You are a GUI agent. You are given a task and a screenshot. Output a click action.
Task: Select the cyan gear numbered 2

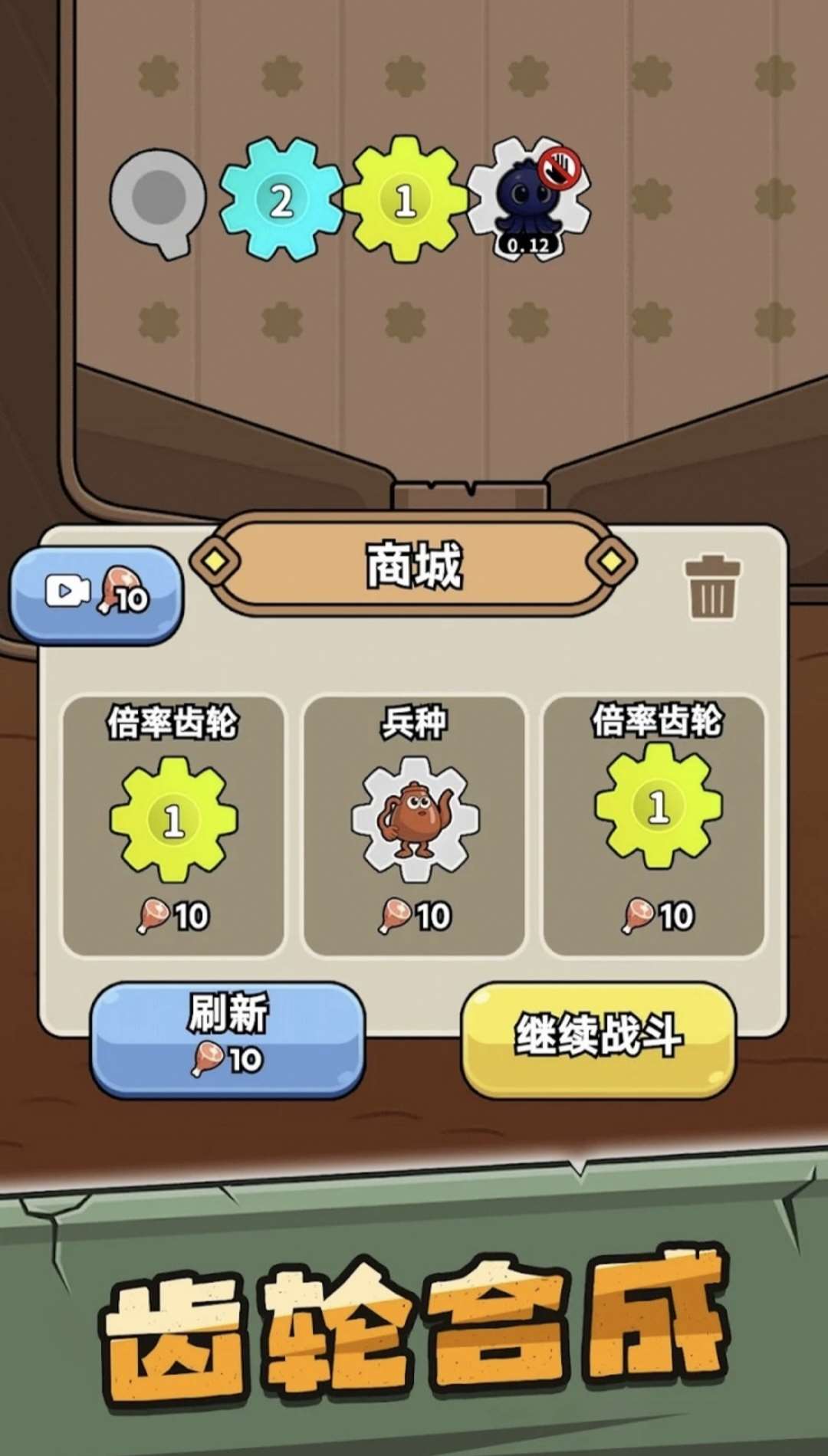point(281,200)
